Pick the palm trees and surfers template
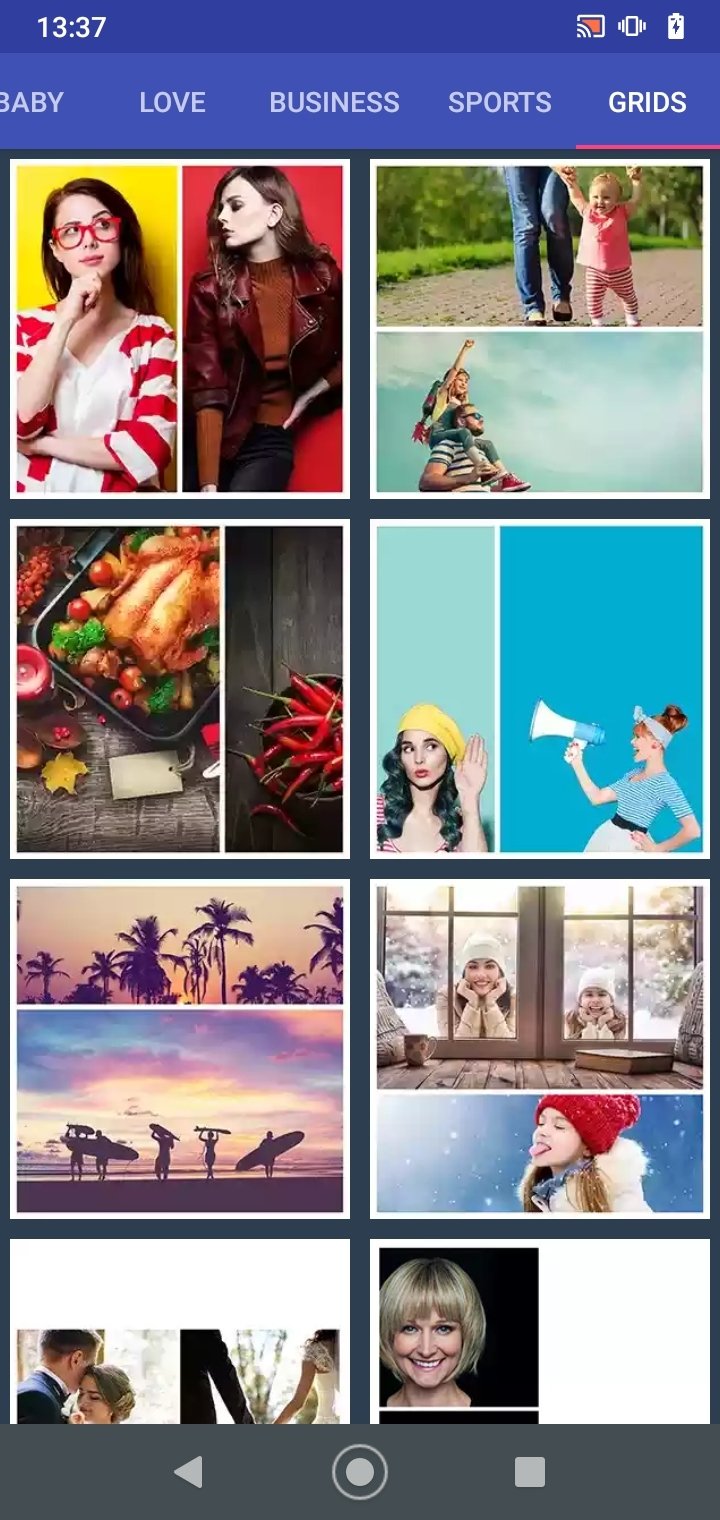 [x=180, y=1049]
